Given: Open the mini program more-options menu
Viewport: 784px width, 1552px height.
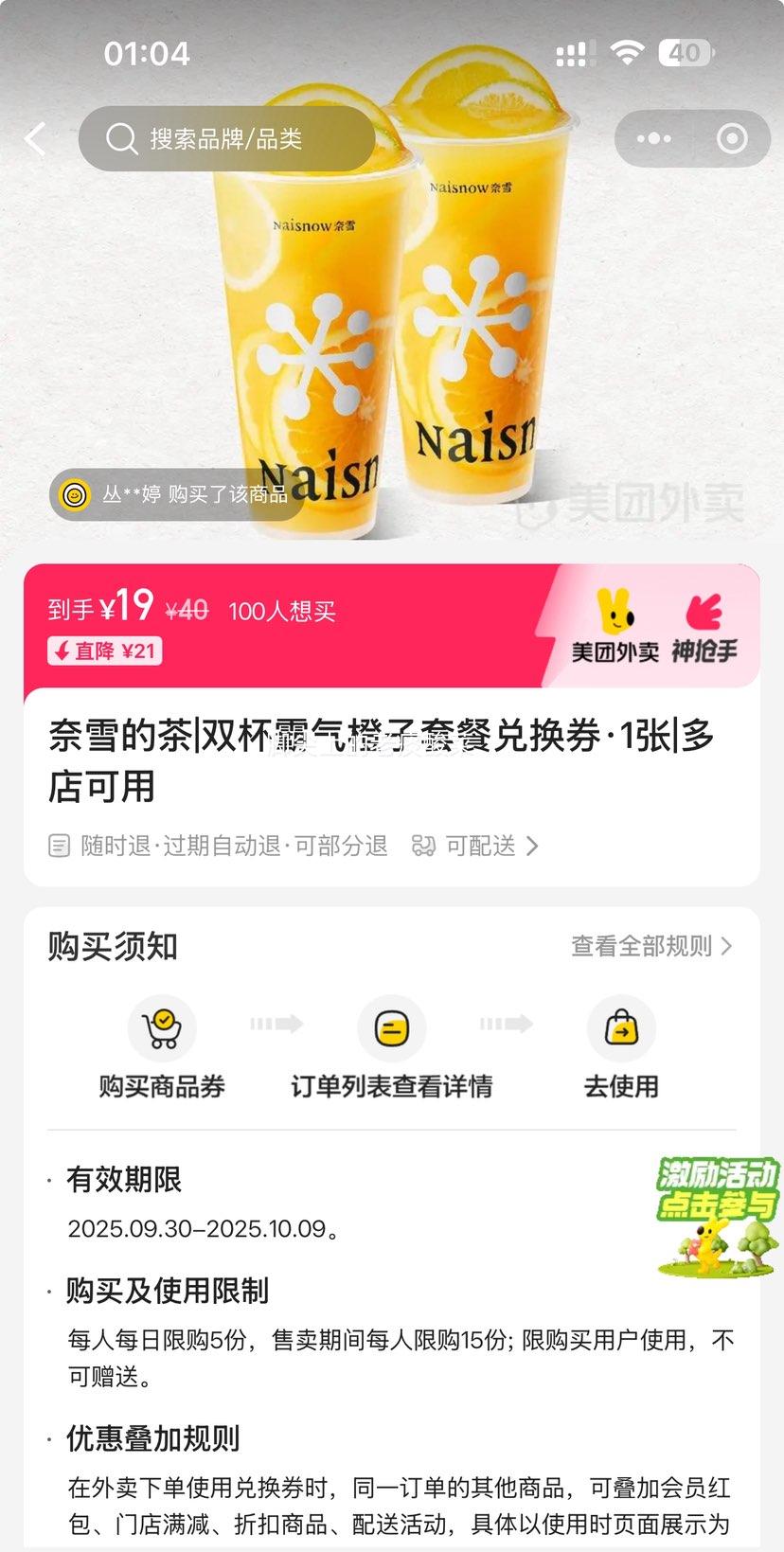Looking at the screenshot, I should [x=653, y=139].
